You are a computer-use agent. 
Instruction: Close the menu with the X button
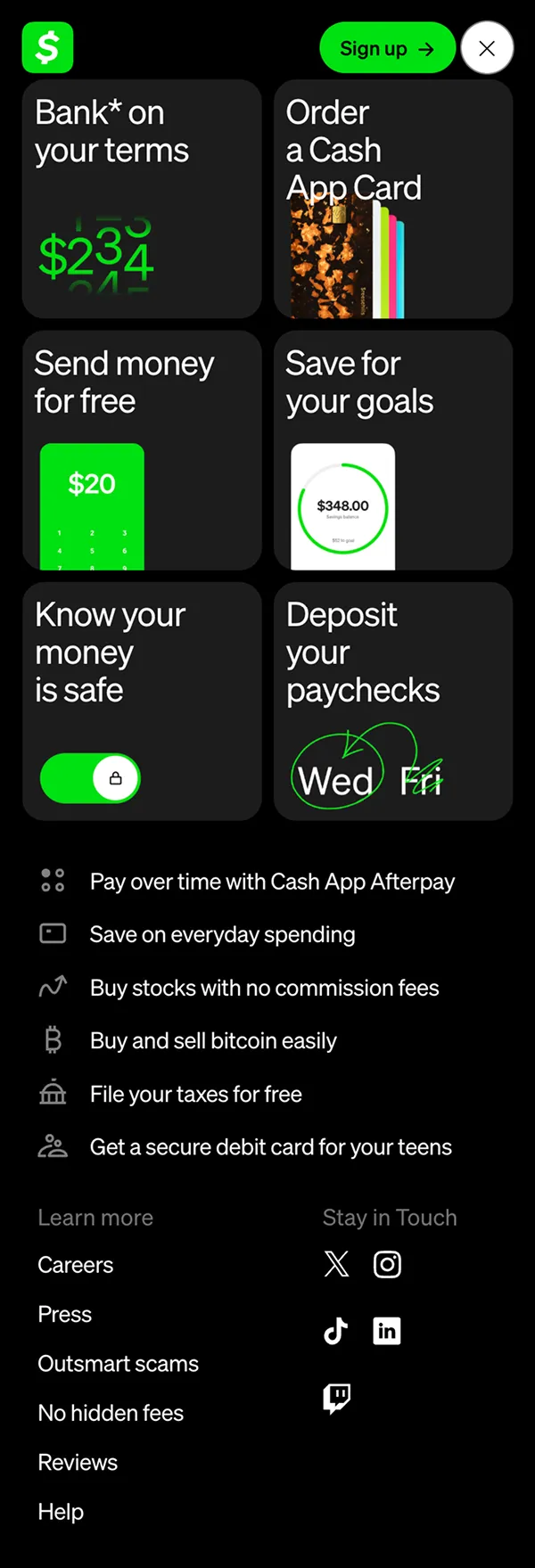(x=487, y=48)
